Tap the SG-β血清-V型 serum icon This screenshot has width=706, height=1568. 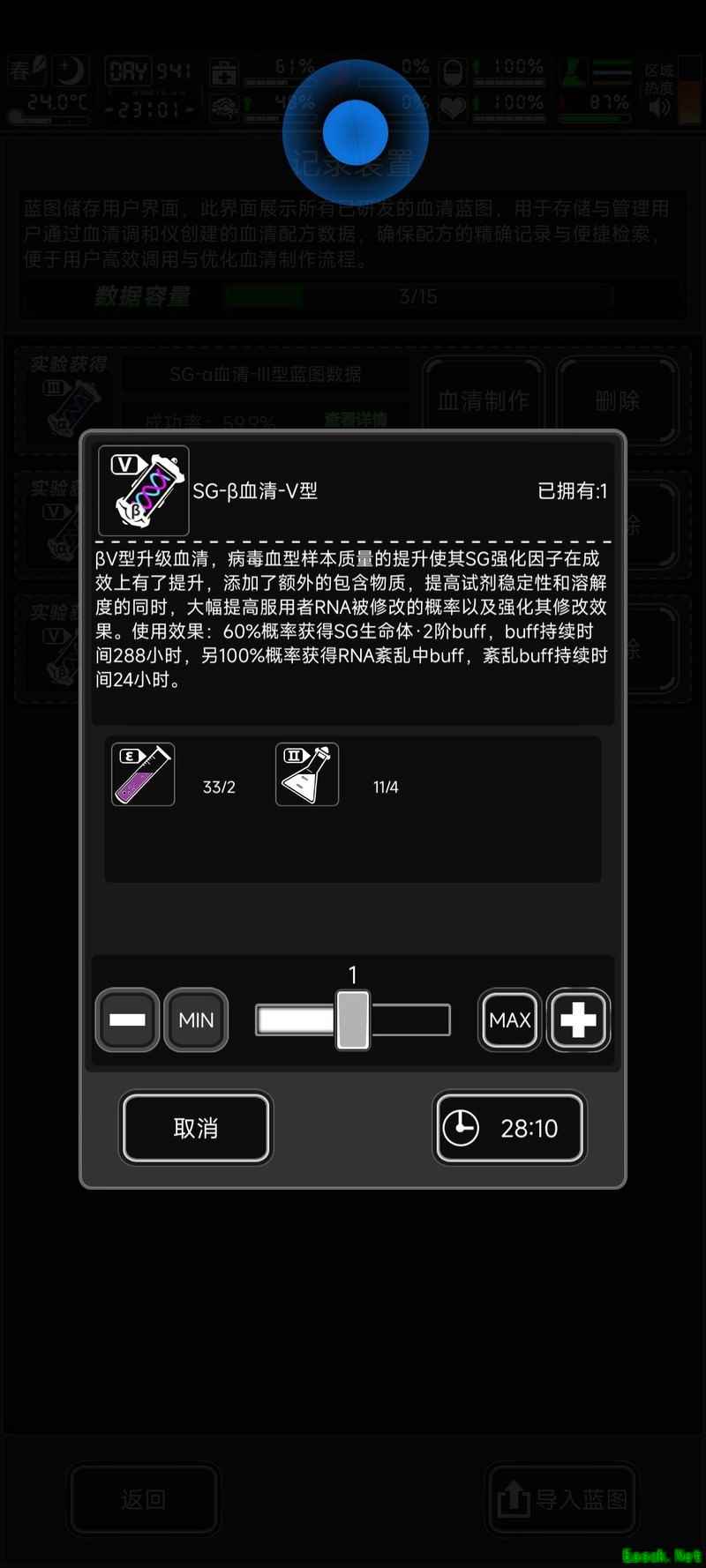(143, 490)
